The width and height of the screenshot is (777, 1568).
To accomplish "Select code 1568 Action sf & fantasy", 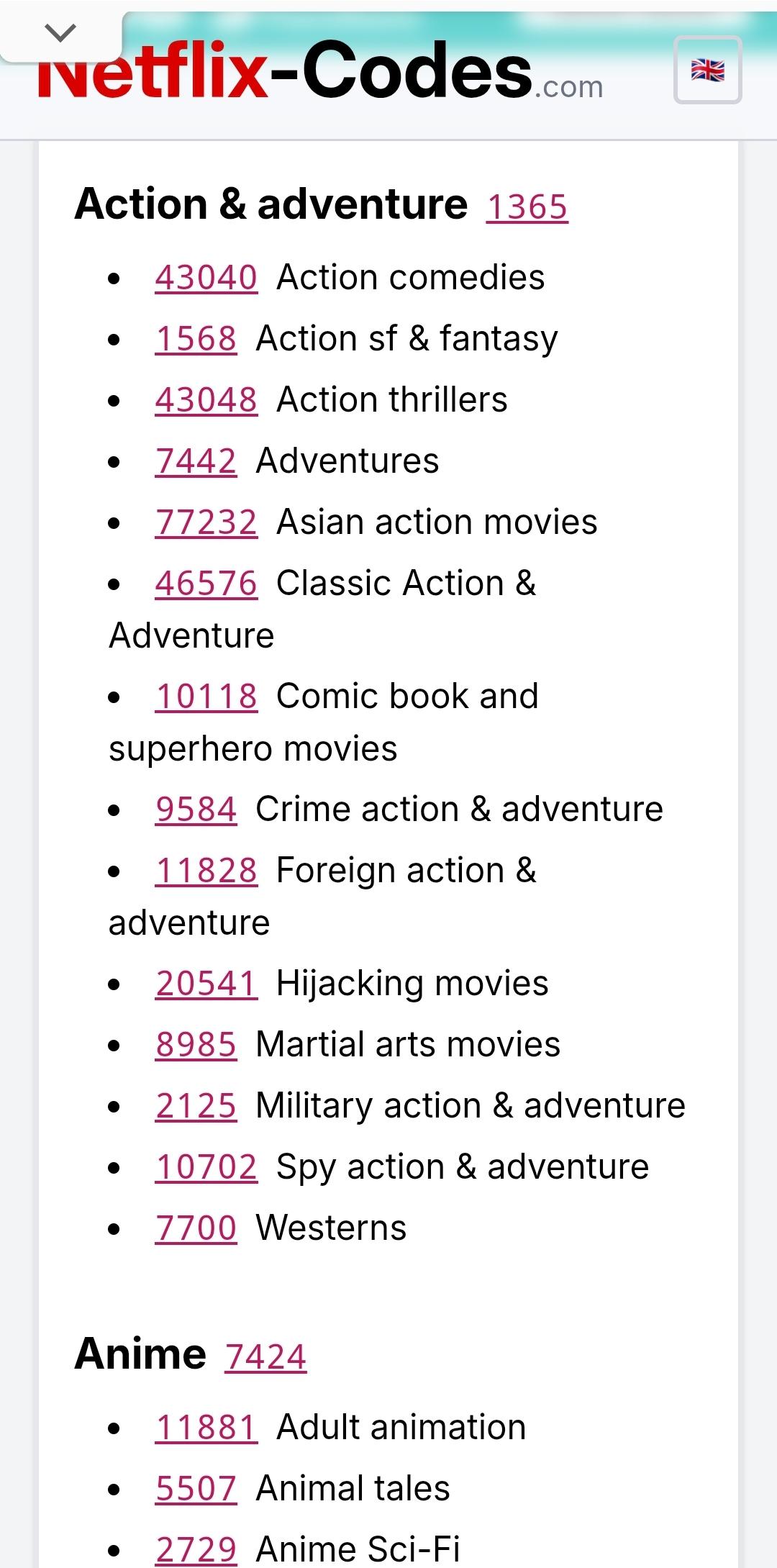I will pyautogui.click(x=196, y=338).
